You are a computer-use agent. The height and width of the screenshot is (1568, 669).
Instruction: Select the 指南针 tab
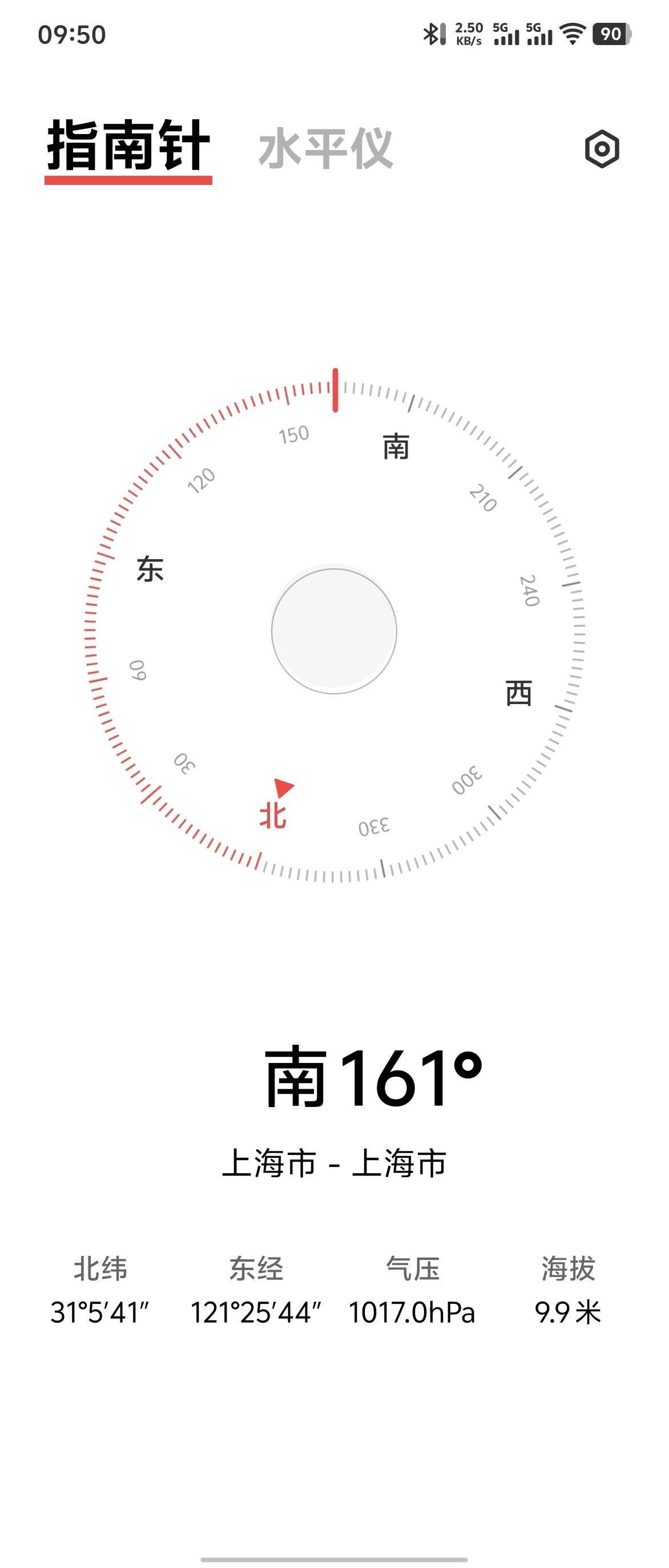point(128,147)
